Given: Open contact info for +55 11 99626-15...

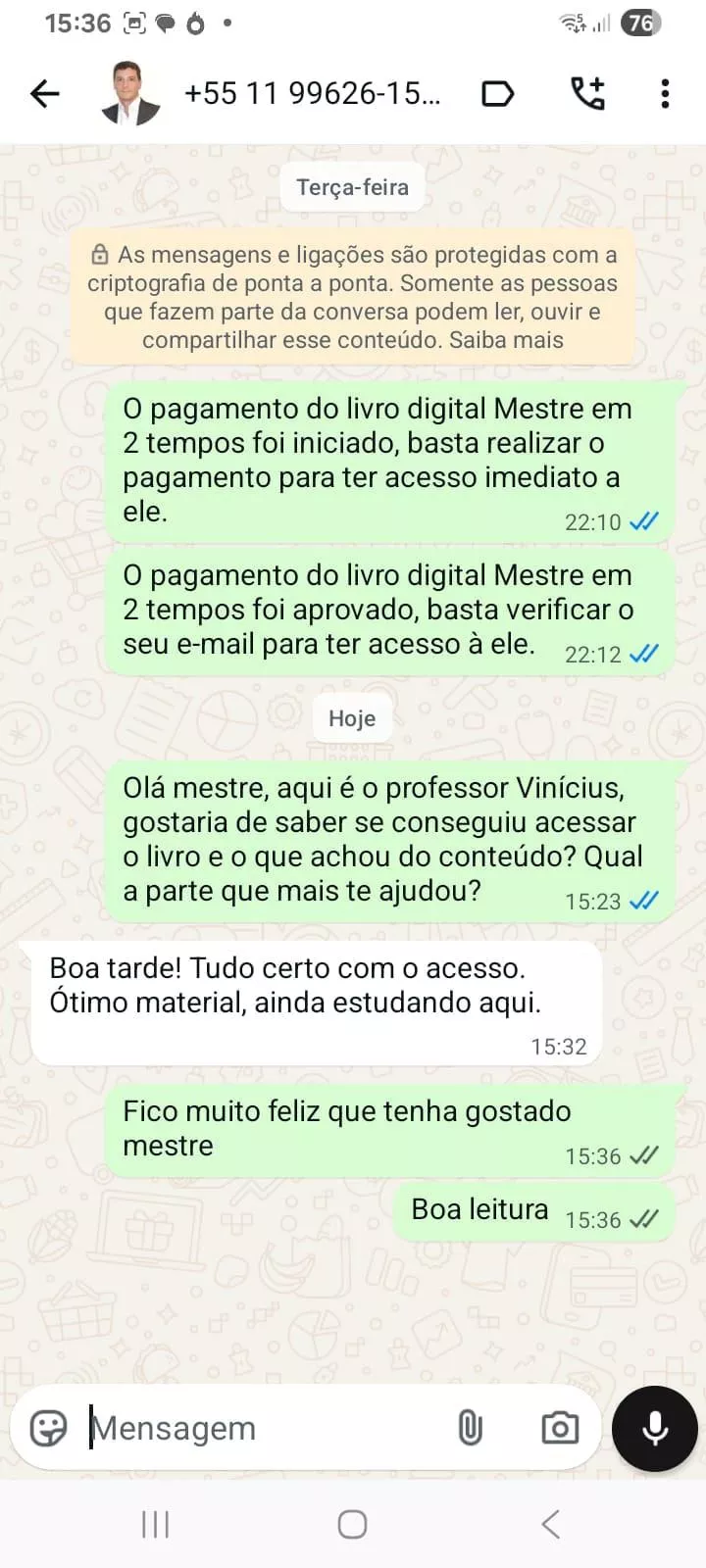Looking at the screenshot, I should click(x=312, y=94).
